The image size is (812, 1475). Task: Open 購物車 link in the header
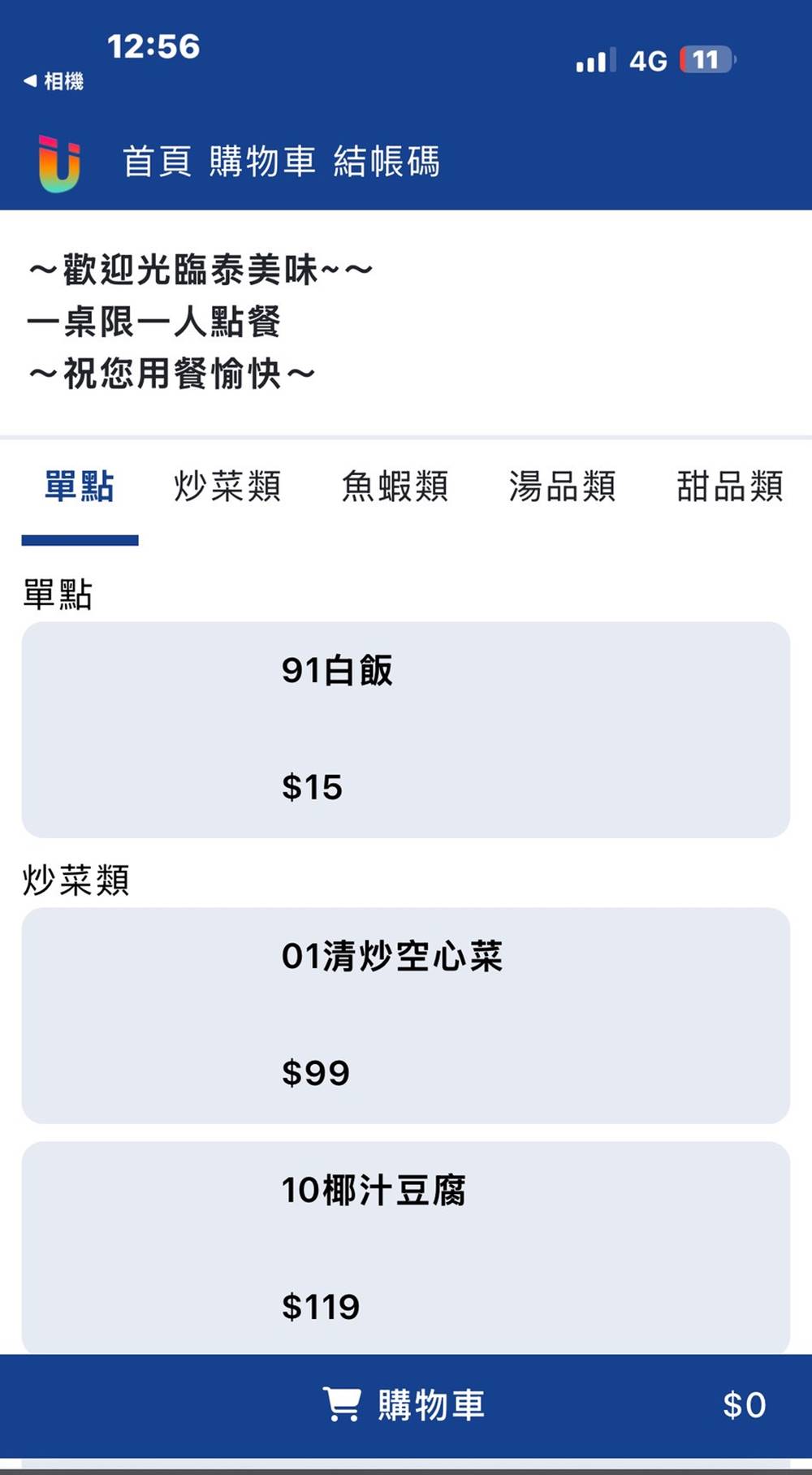(x=262, y=162)
